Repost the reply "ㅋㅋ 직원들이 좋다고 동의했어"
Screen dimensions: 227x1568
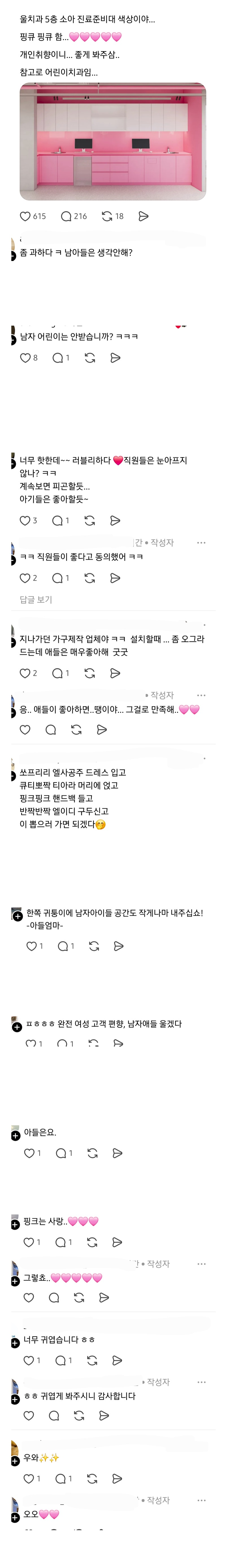90,578
